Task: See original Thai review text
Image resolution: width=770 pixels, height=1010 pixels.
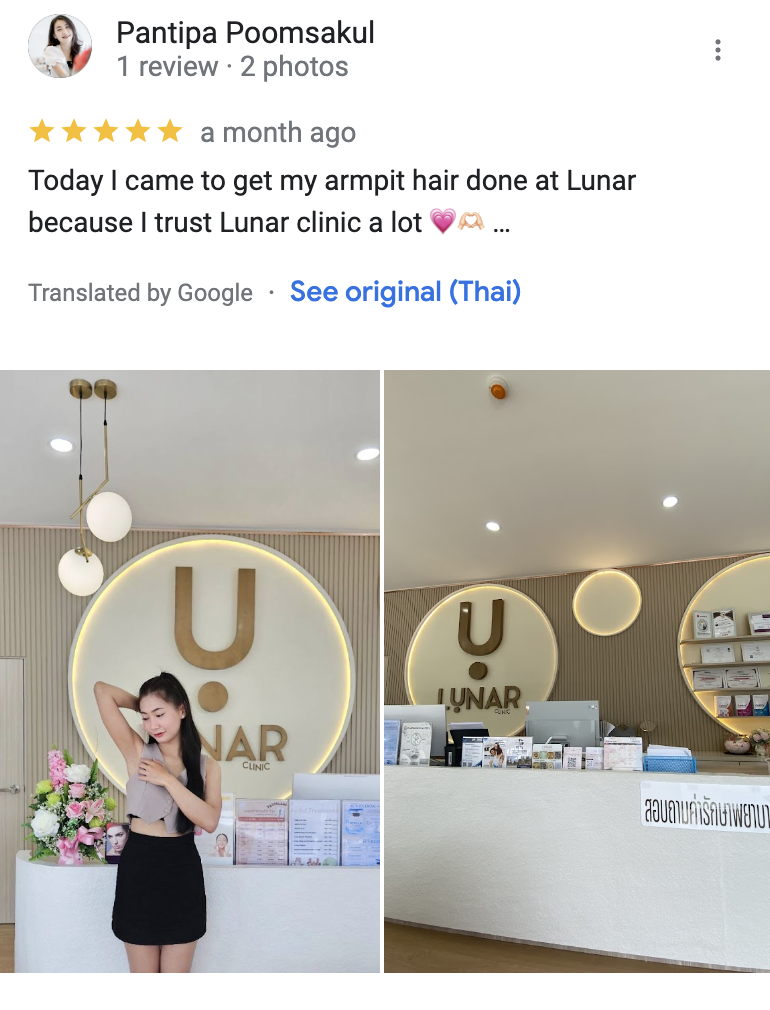Action: coord(405,292)
